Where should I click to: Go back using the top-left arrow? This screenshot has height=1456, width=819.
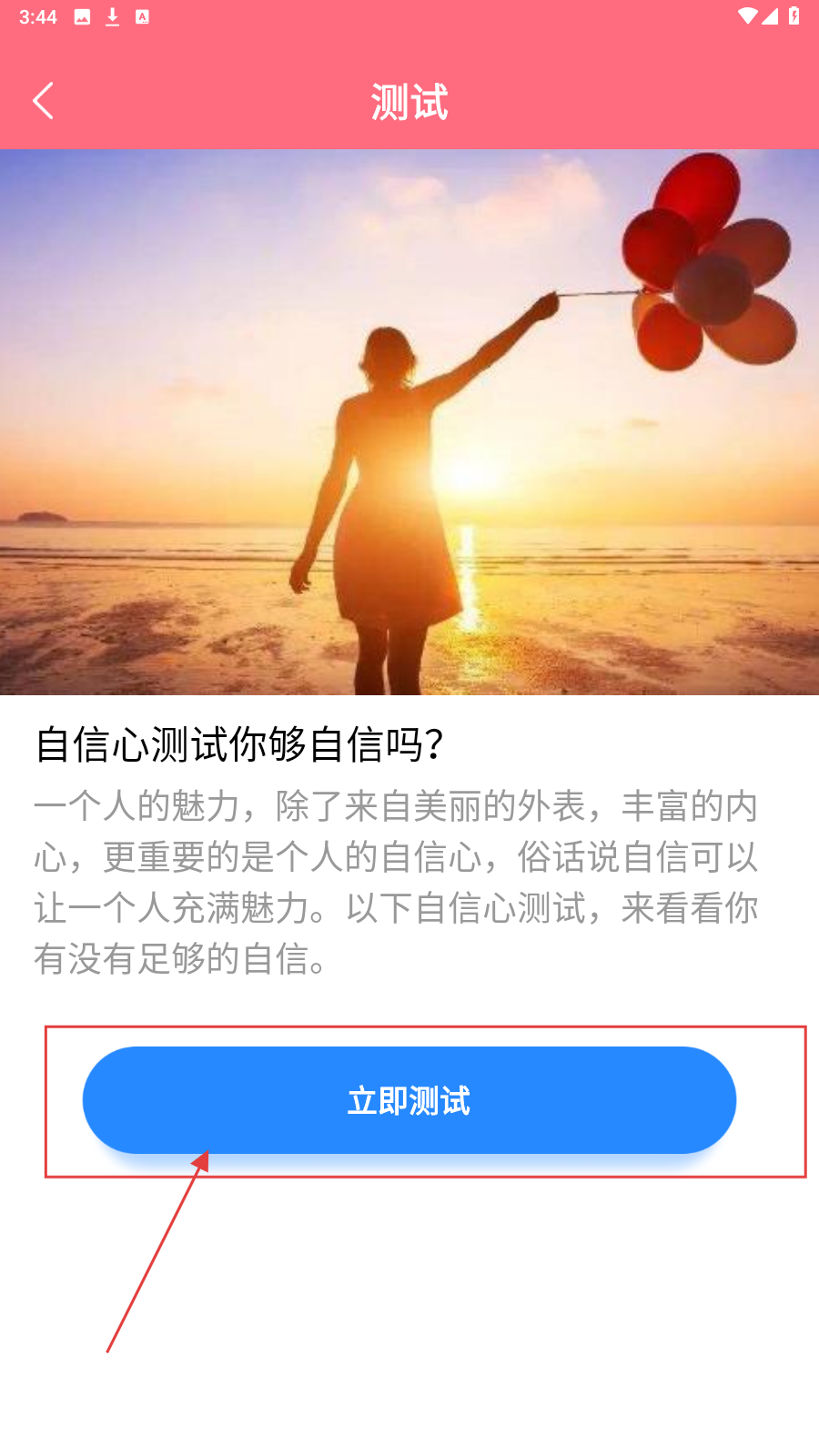(x=43, y=101)
